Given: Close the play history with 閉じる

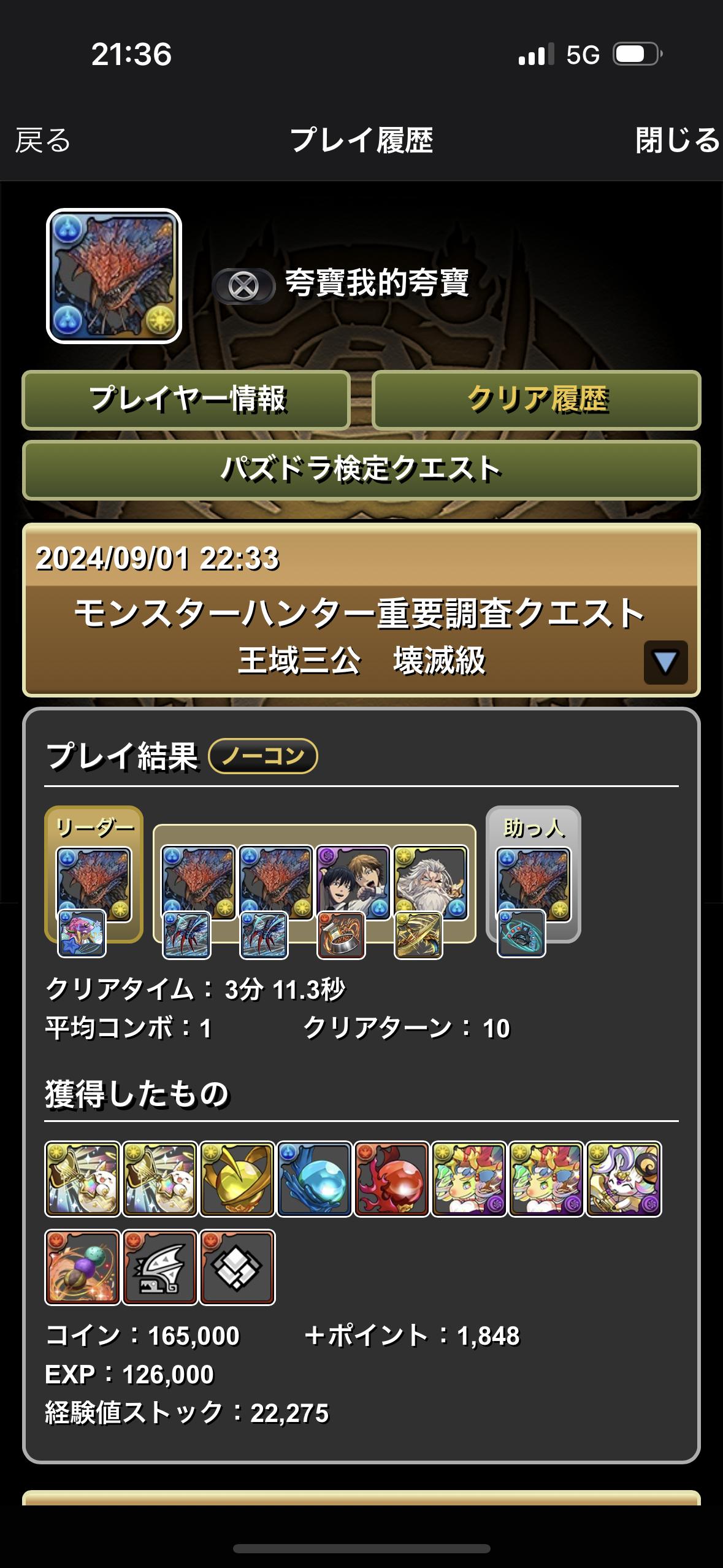Looking at the screenshot, I should pos(676,140).
